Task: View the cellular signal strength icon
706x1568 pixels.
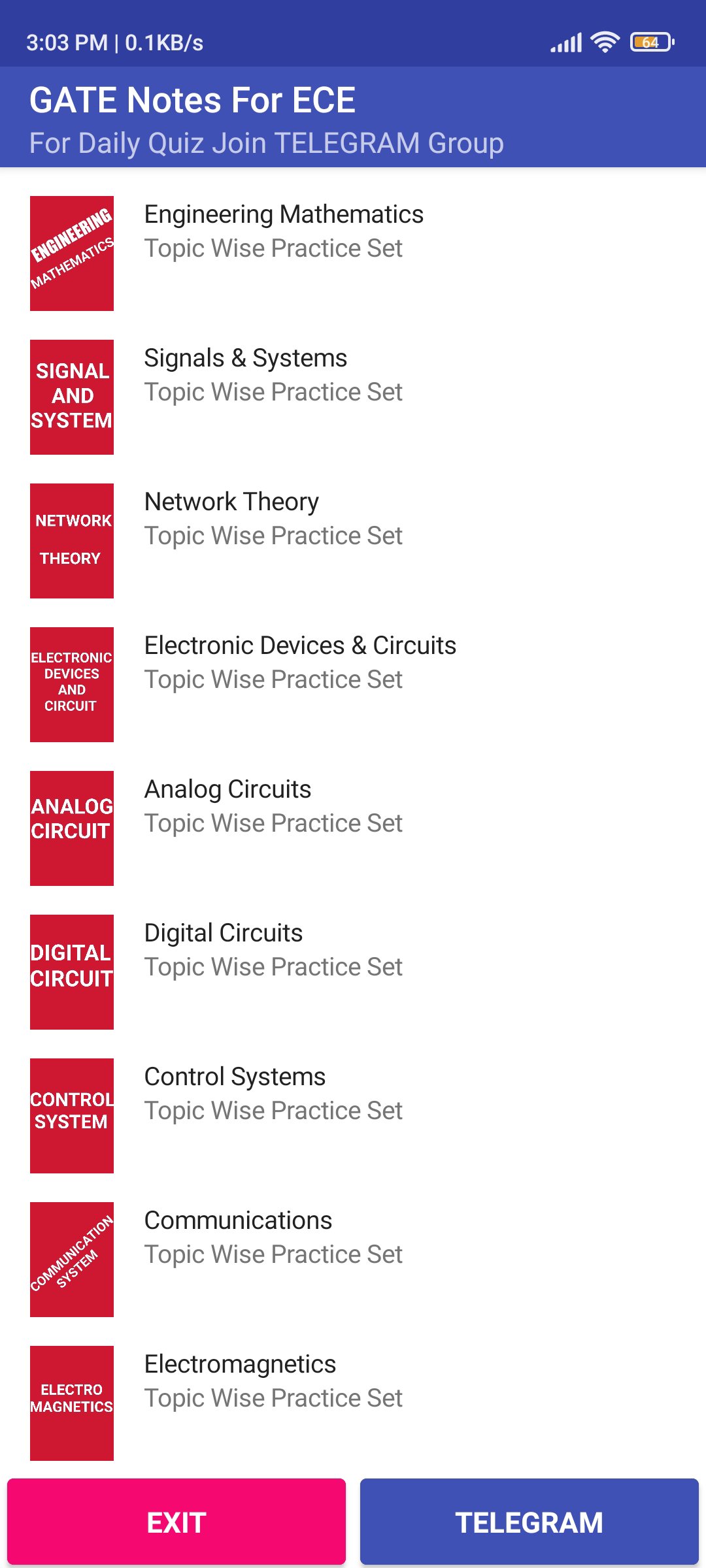Action: click(x=565, y=41)
